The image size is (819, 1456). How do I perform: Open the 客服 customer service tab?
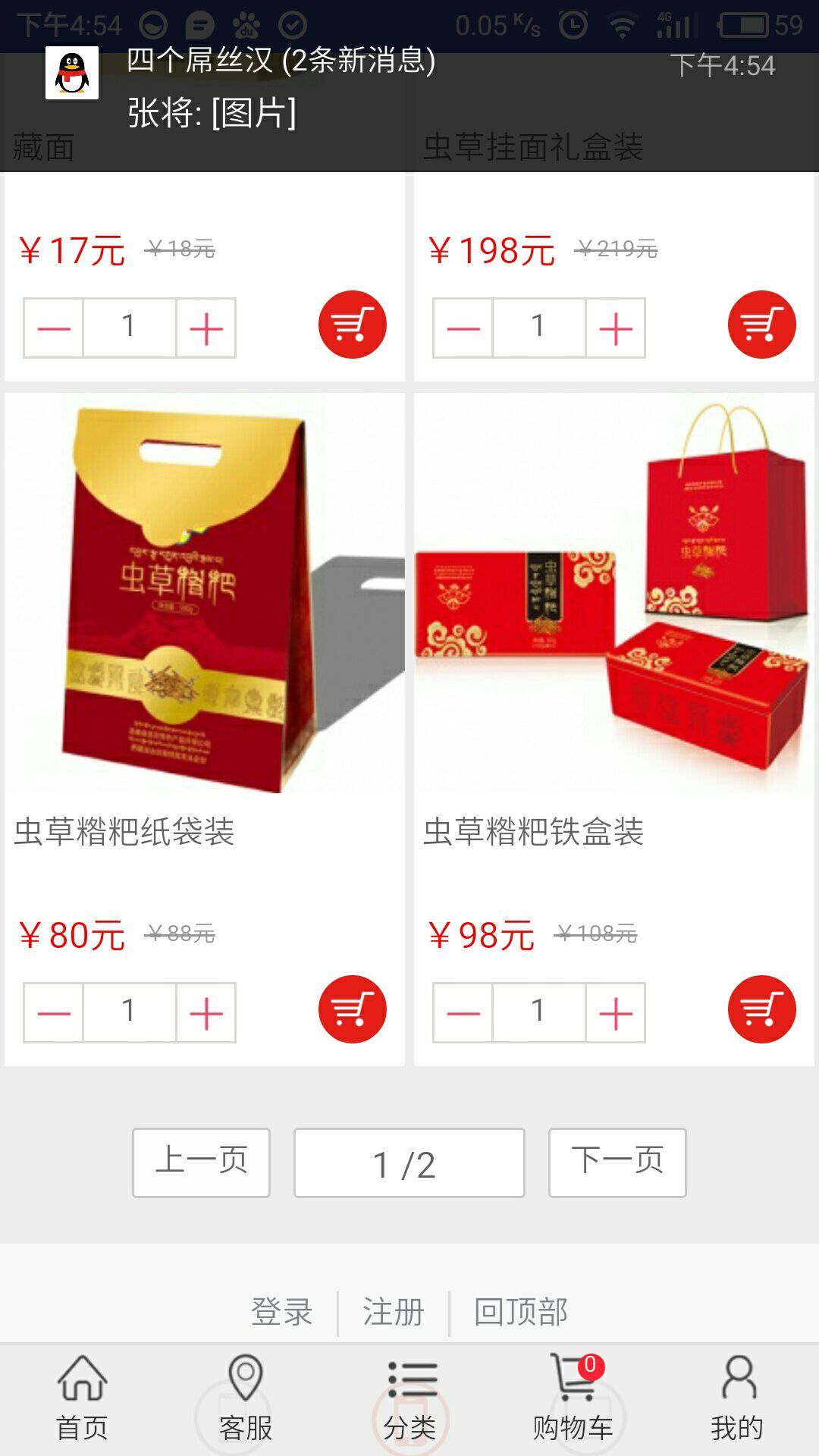(x=246, y=1399)
